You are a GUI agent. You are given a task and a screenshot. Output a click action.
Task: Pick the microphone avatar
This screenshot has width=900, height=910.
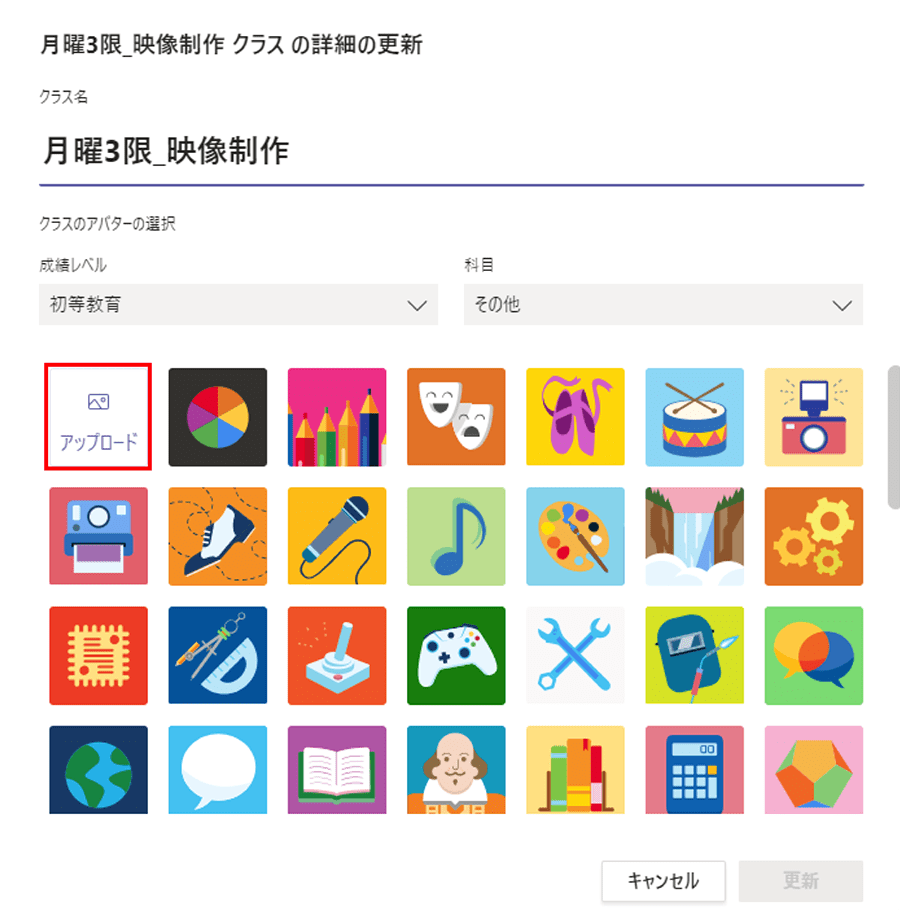point(337,536)
